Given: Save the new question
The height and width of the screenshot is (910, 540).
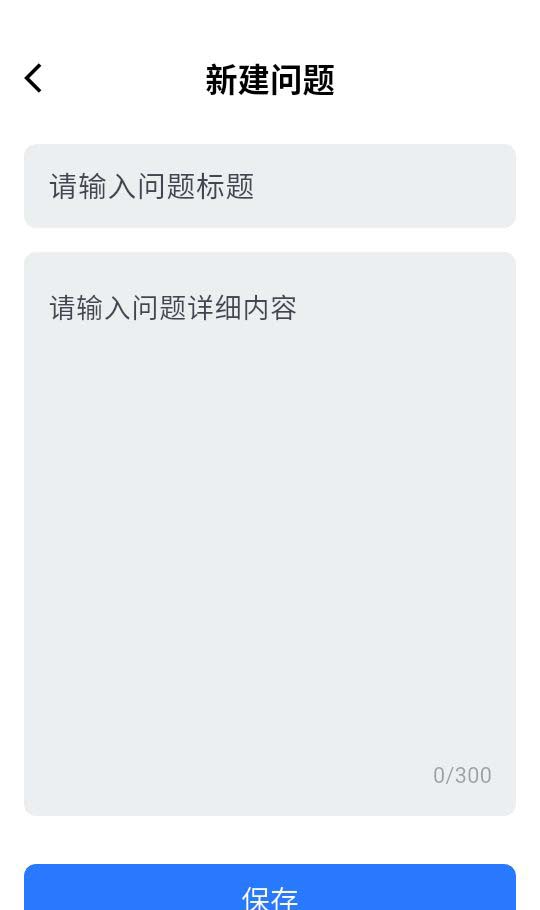Looking at the screenshot, I should 270,888.
